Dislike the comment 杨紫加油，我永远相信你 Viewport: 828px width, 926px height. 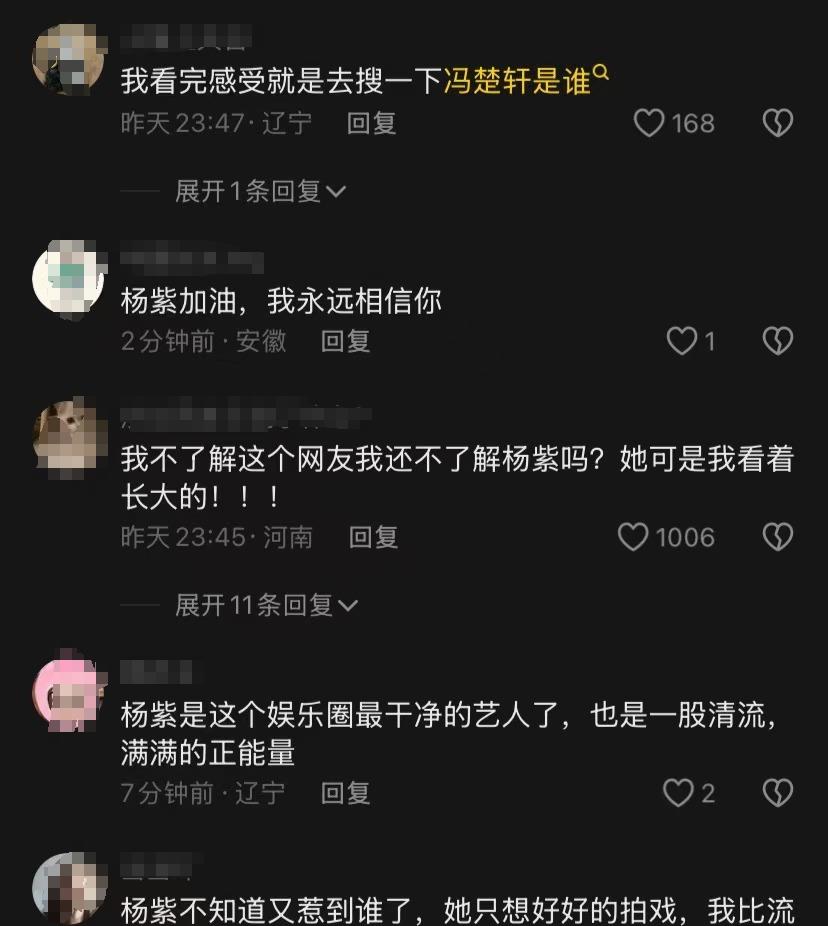point(777,342)
